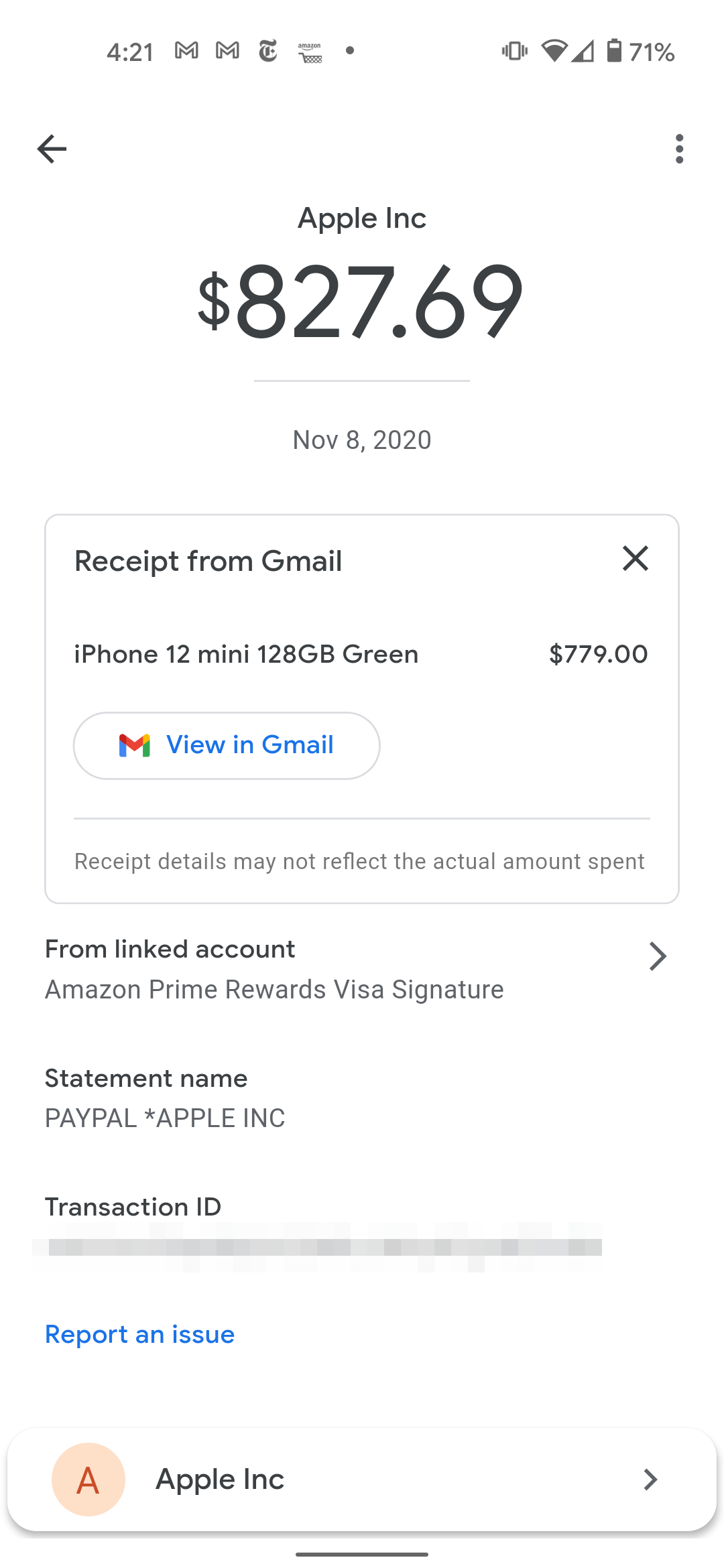Tap the Gmail icon on View in Gmail
Viewport: 724px width, 1568px height.
pos(136,745)
